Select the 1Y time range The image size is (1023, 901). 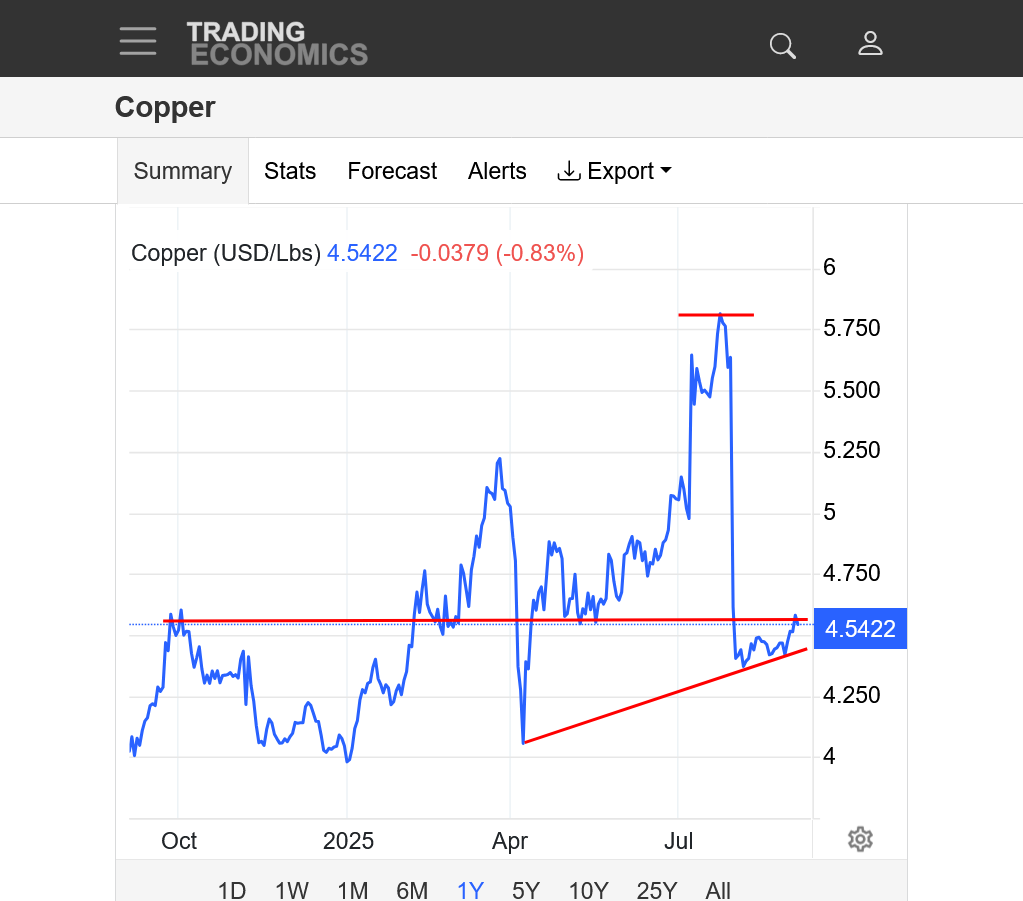pyautogui.click(x=470, y=890)
